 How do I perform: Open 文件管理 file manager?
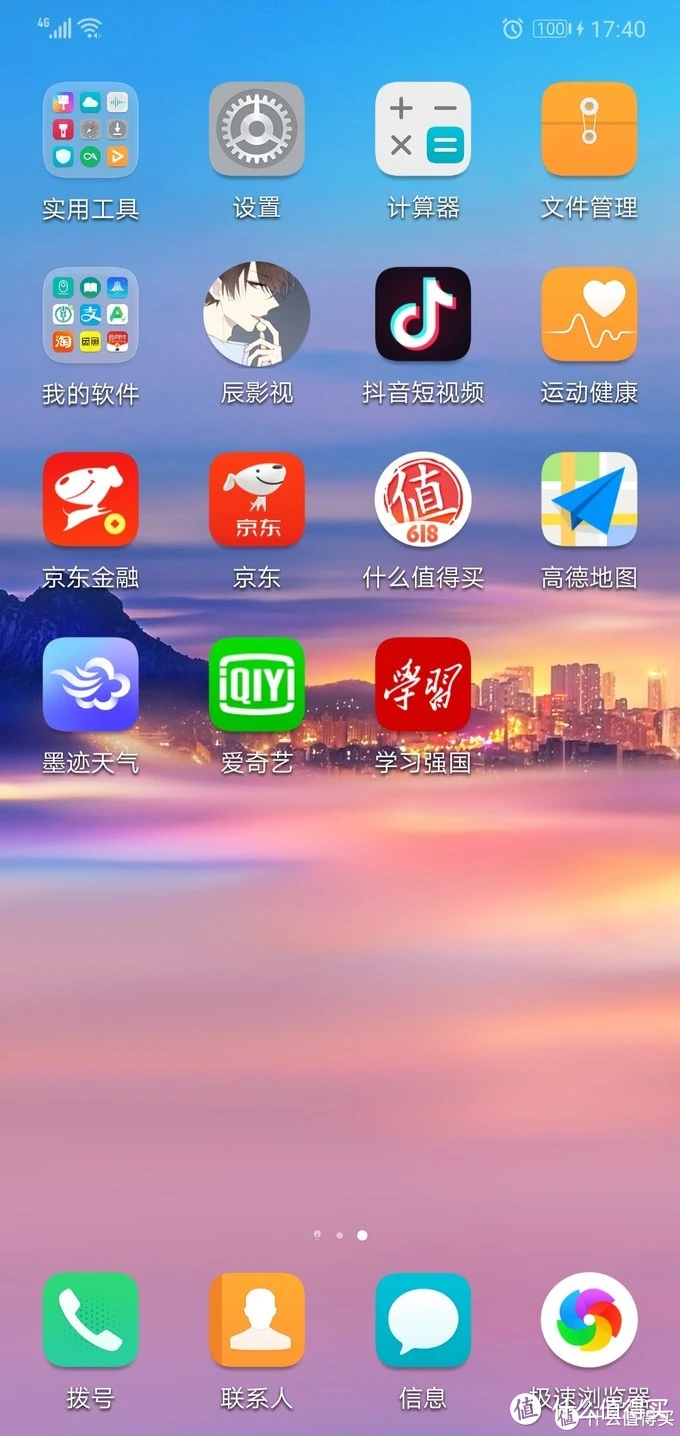(588, 130)
